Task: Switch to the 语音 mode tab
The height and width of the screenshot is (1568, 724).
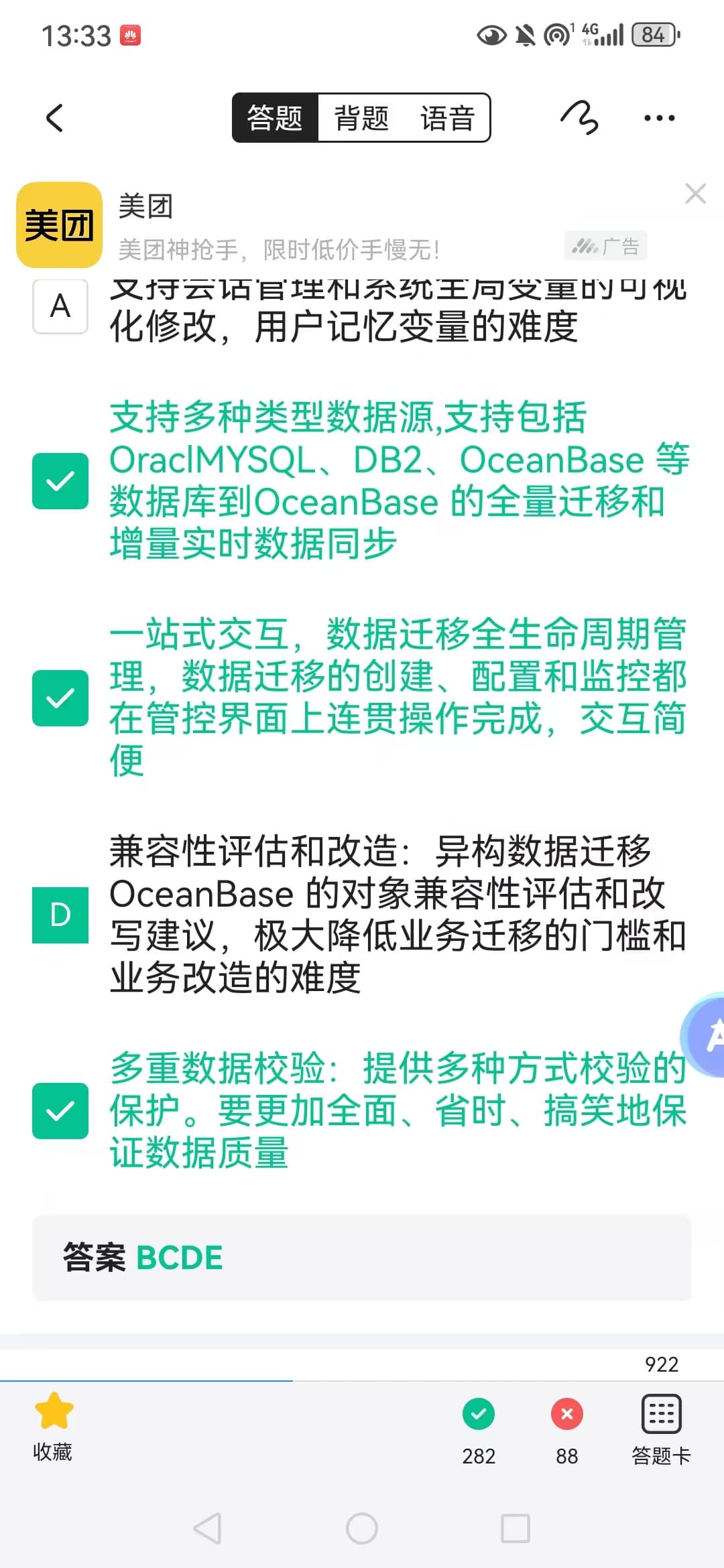Action: (x=447, y=118)
